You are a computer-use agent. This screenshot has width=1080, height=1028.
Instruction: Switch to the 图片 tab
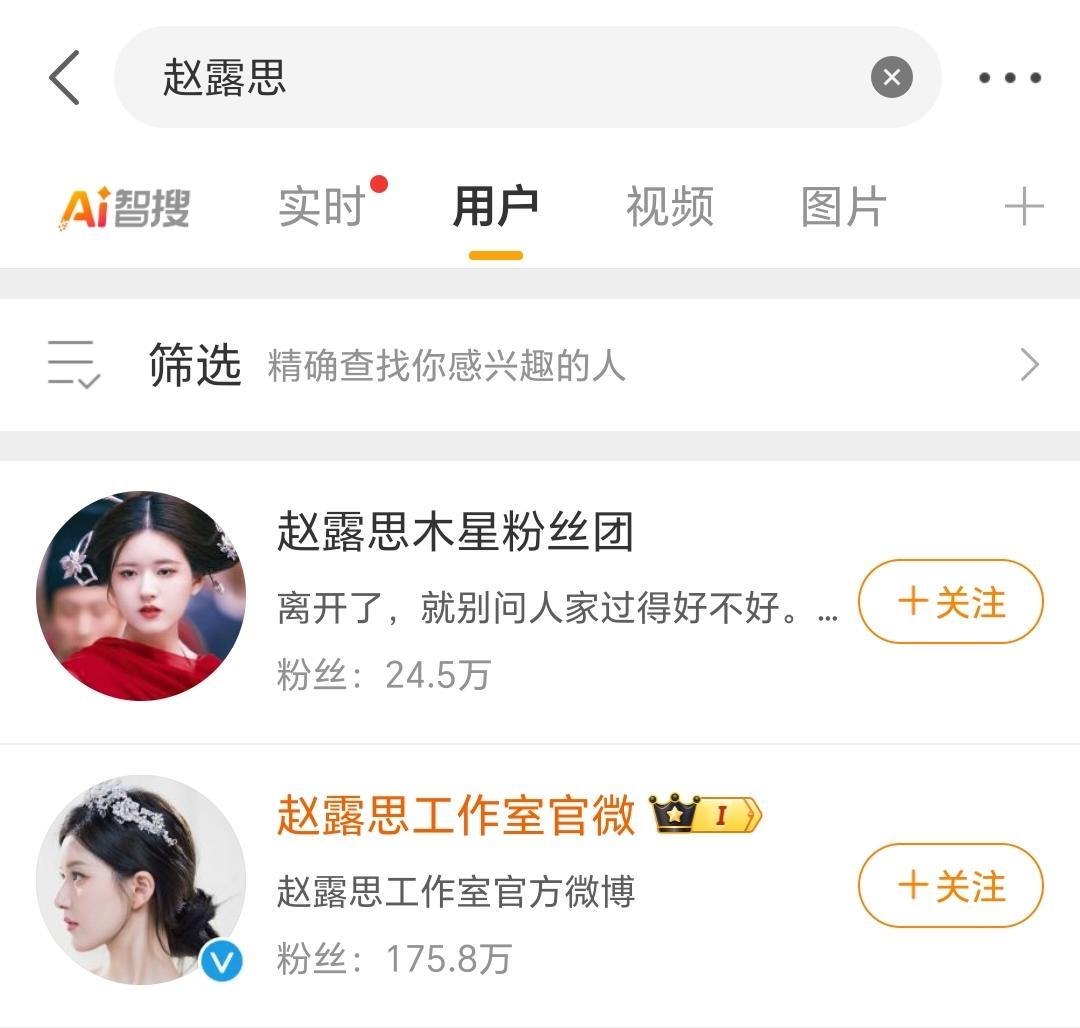pyautogui.click(x=843, y=208)
